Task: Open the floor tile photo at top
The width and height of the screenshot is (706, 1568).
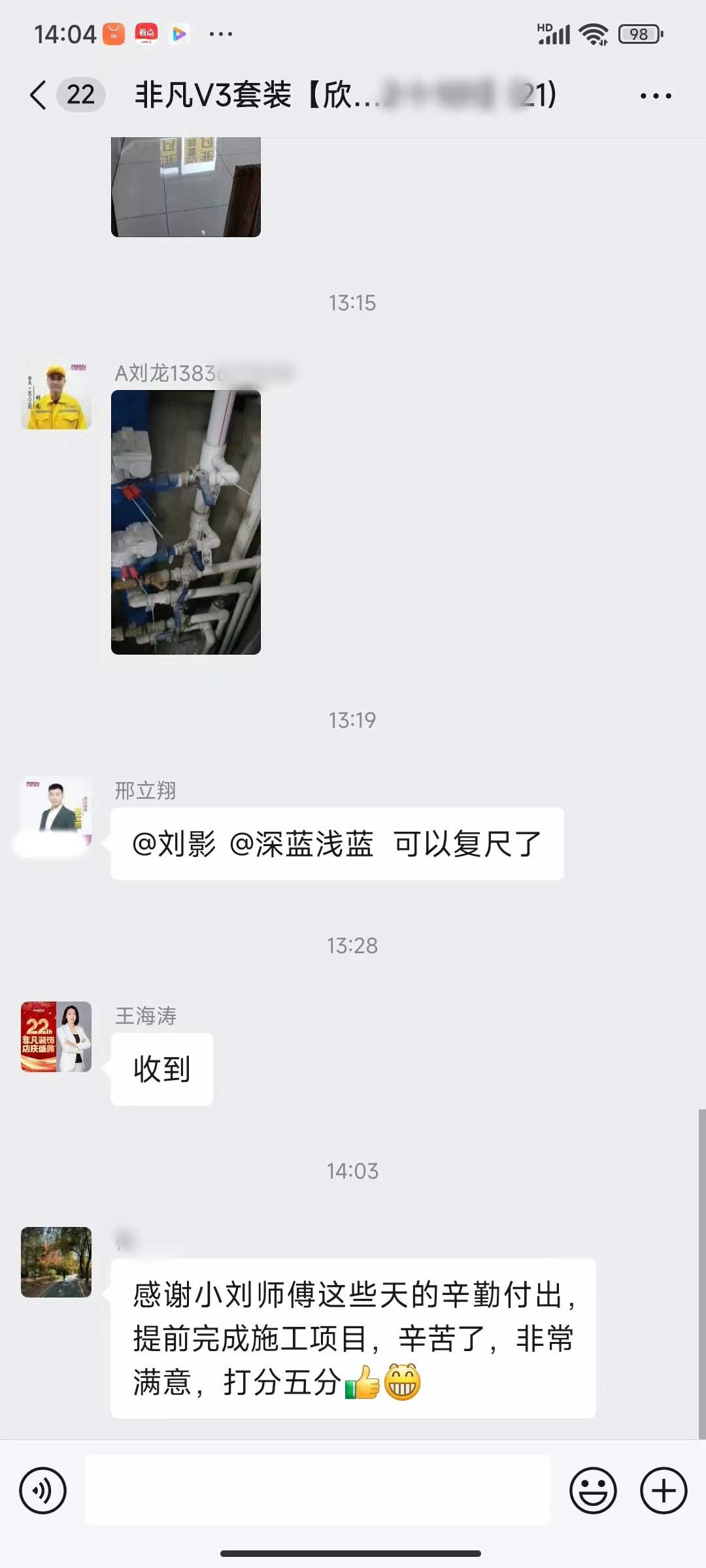Action: point(186,187)
